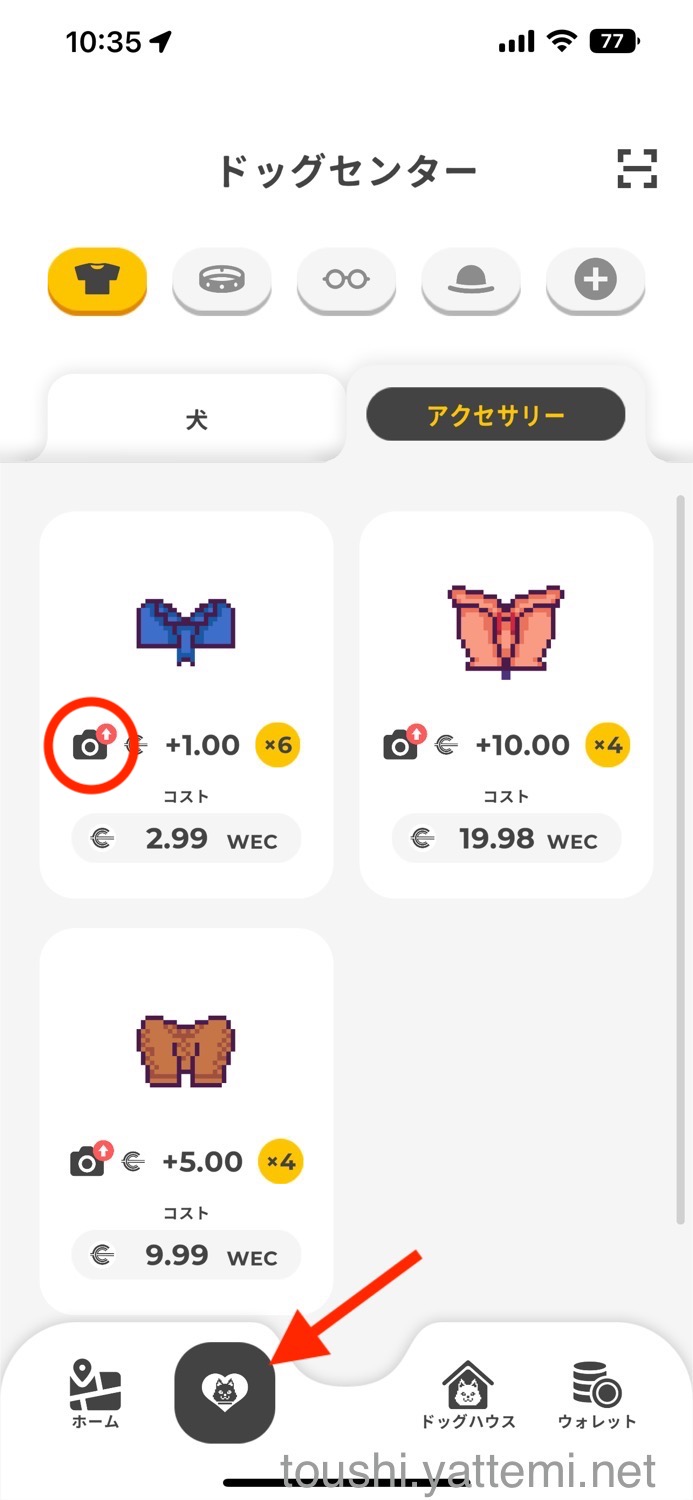
Task: Switch to the 犬 tab
Action: point(196,417)
